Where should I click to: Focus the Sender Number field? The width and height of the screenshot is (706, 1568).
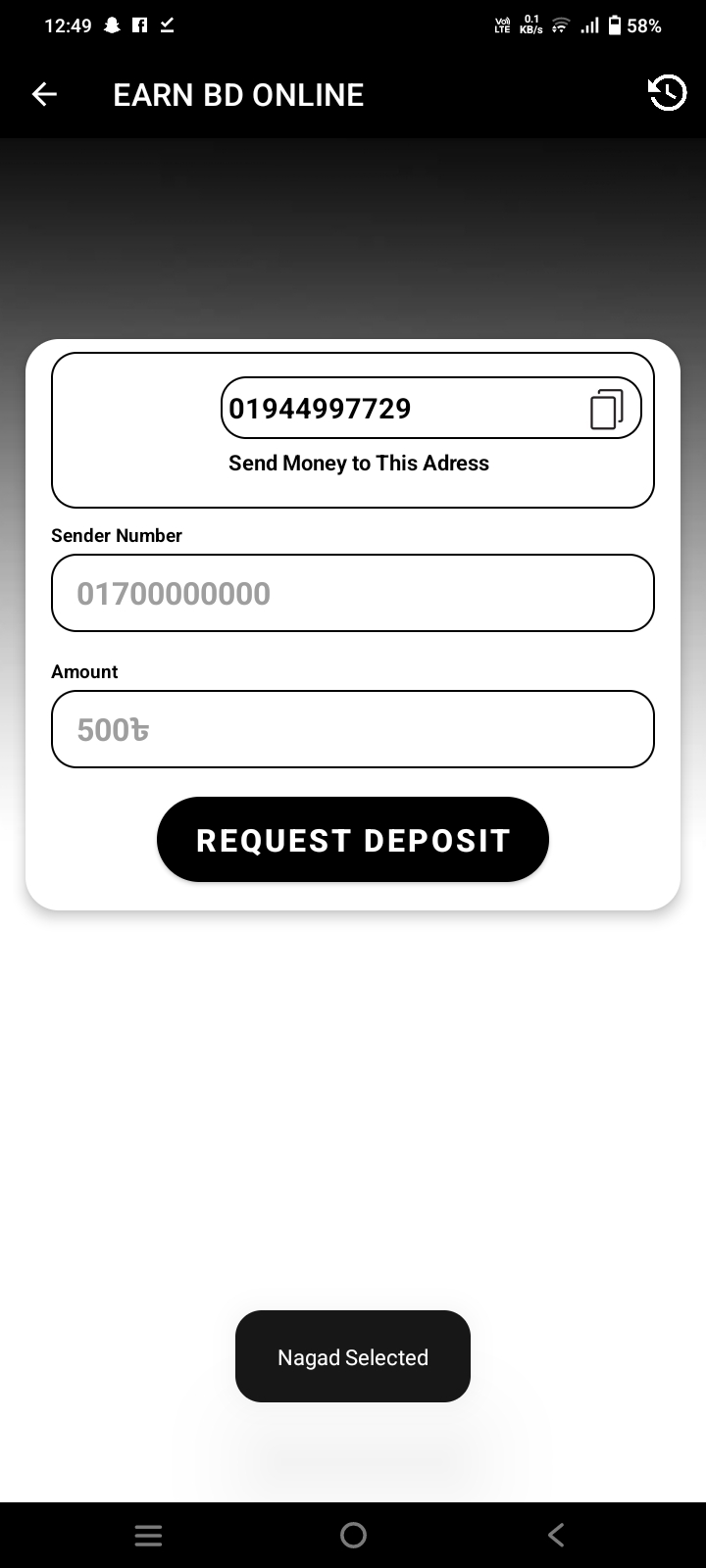(x=353, y=593)
